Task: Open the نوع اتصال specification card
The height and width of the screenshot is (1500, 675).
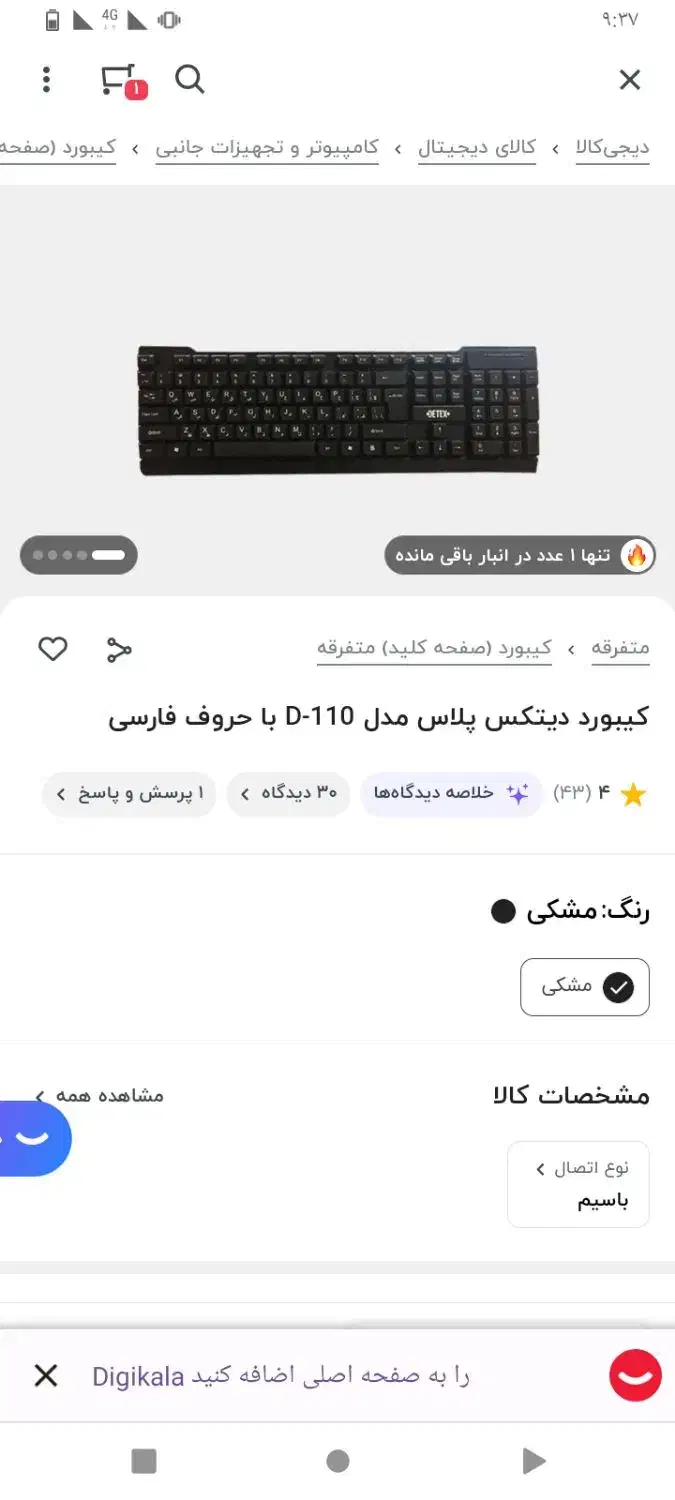Action: [x=579, y=1184]
